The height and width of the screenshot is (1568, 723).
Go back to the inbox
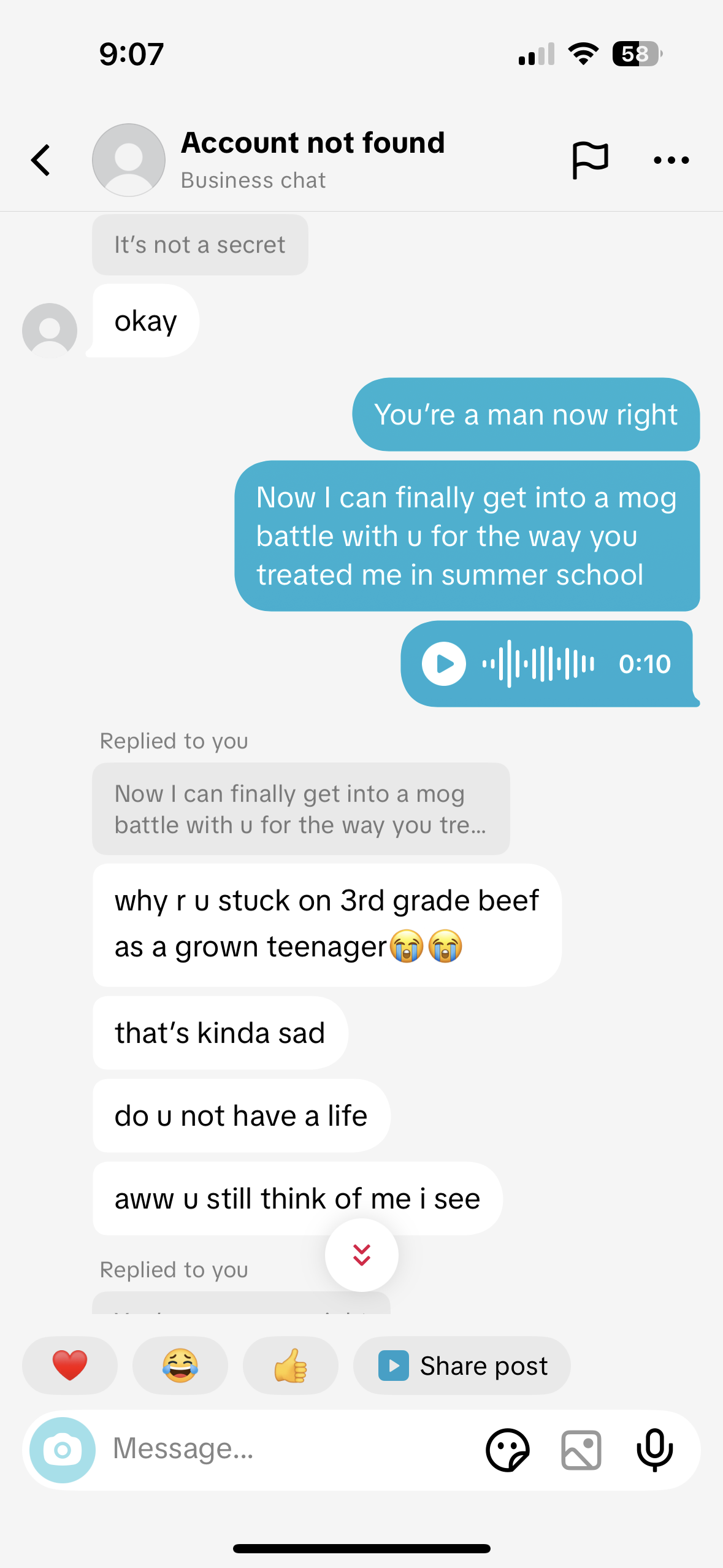[41, 160]
